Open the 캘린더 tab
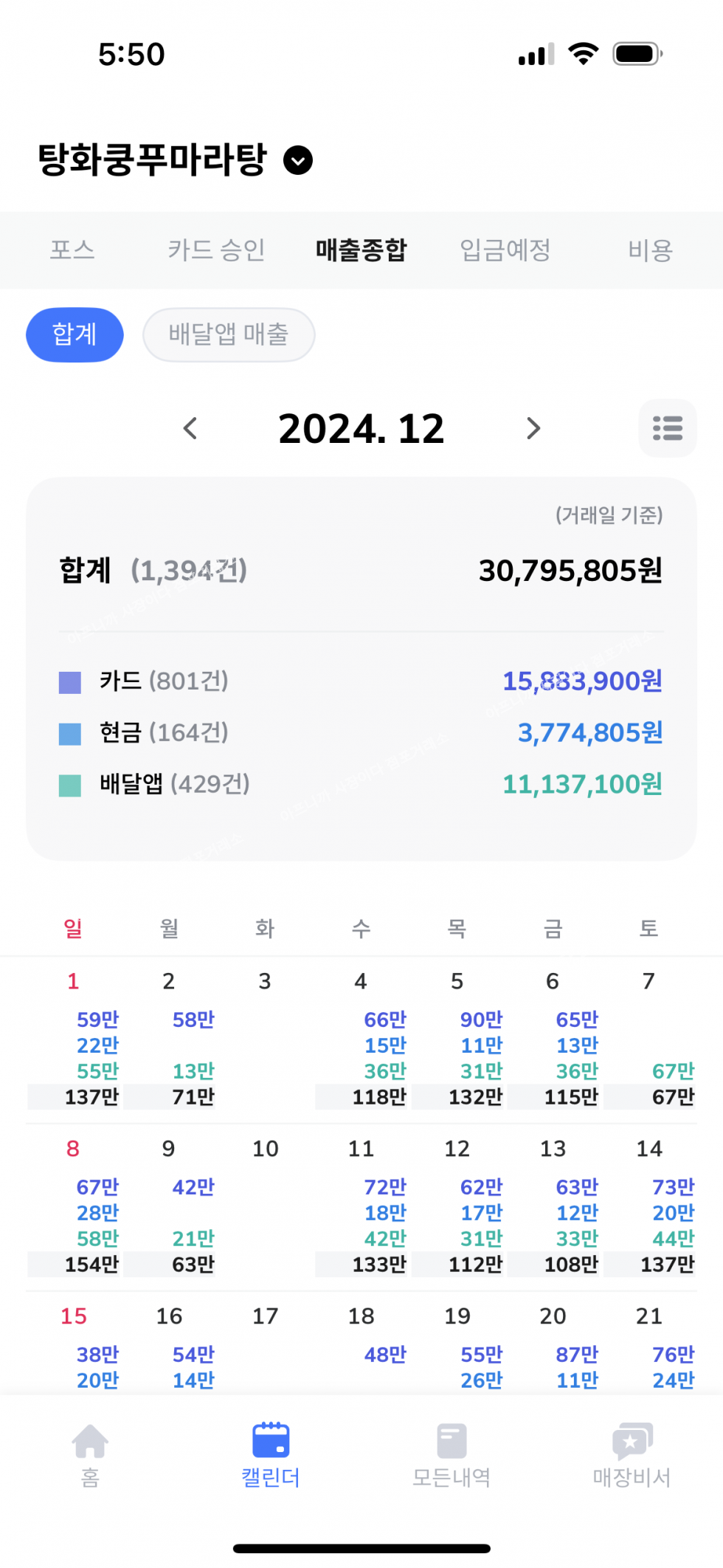 point(271,1454)
